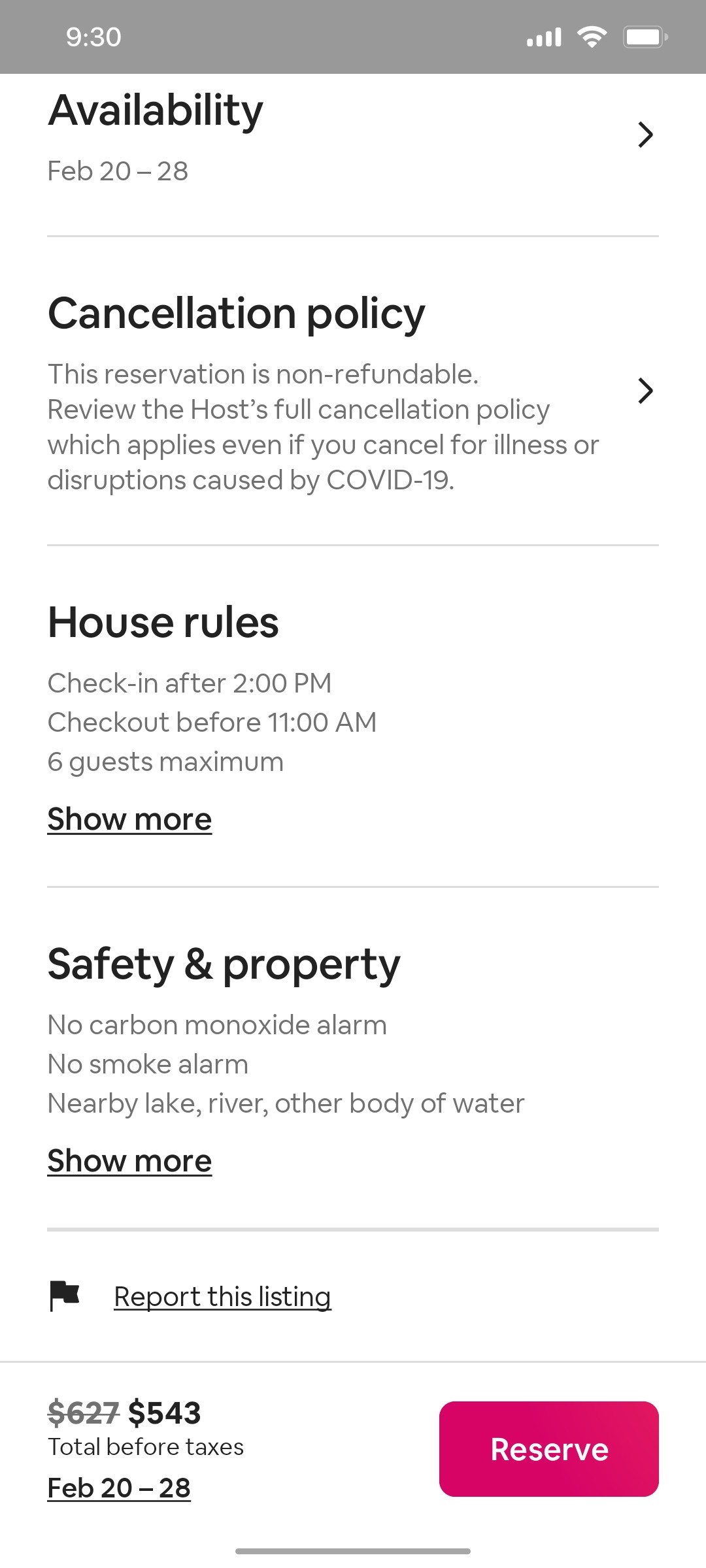Click the Availability section chevron
Screen dimensions: 706x1568
click(x=645, y=135)
